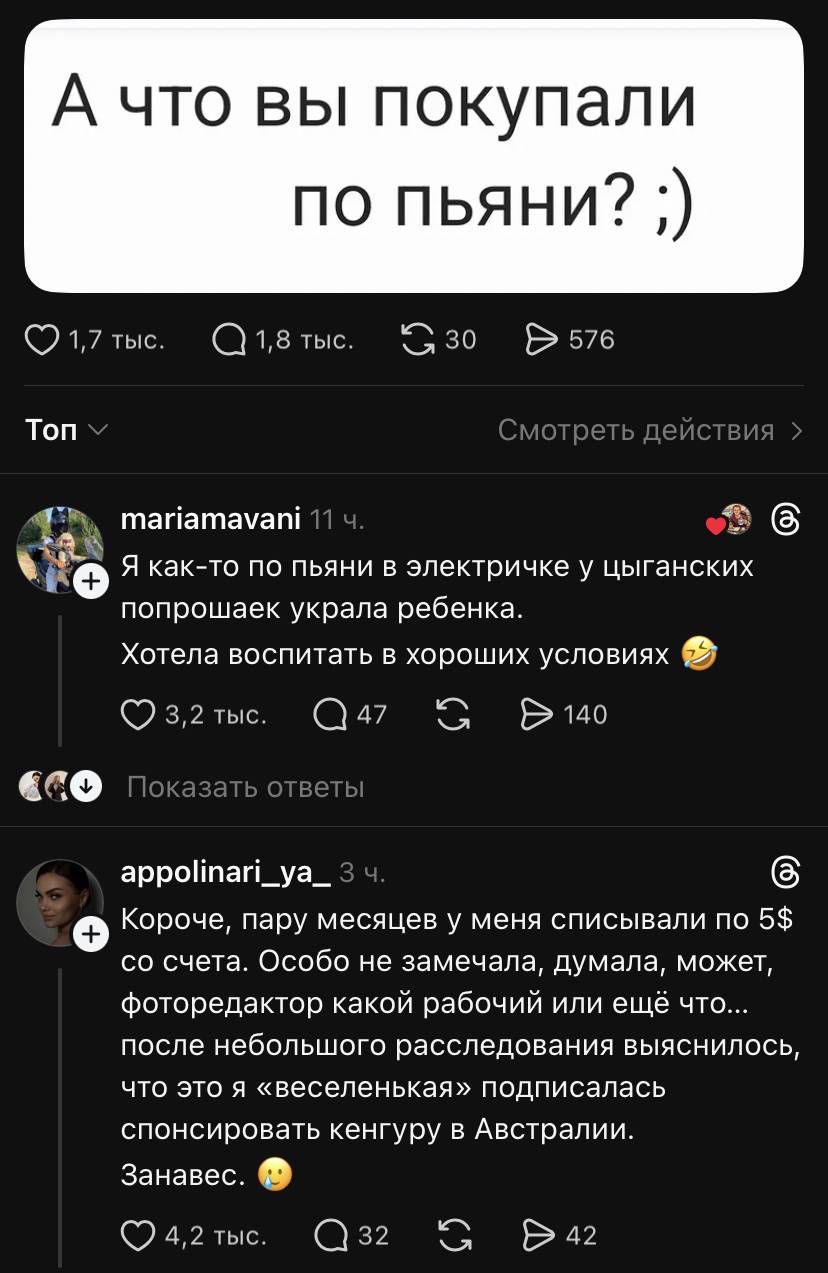
Task: Repost the question using the repost arrows icon
Action: (418, 339)
